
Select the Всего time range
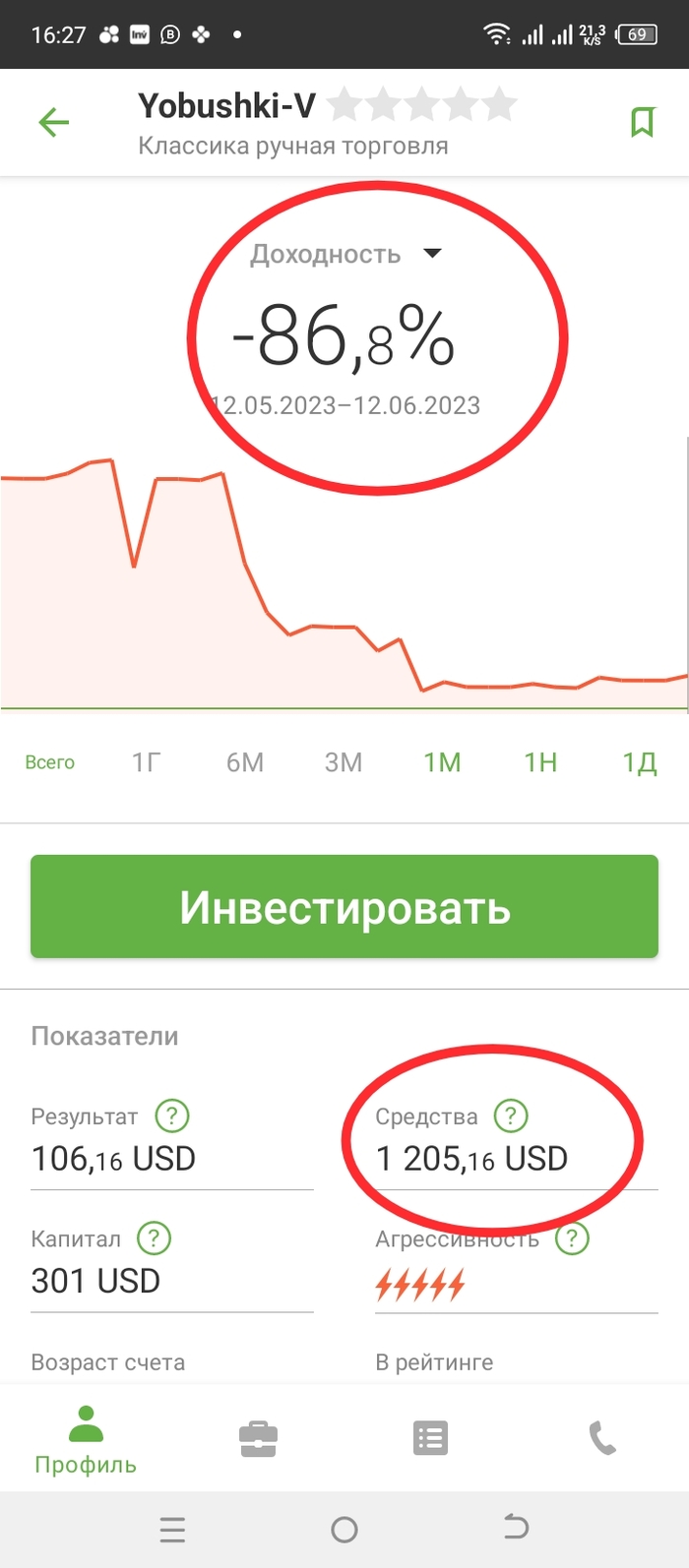pyautogui.click(x=49, y=762)
